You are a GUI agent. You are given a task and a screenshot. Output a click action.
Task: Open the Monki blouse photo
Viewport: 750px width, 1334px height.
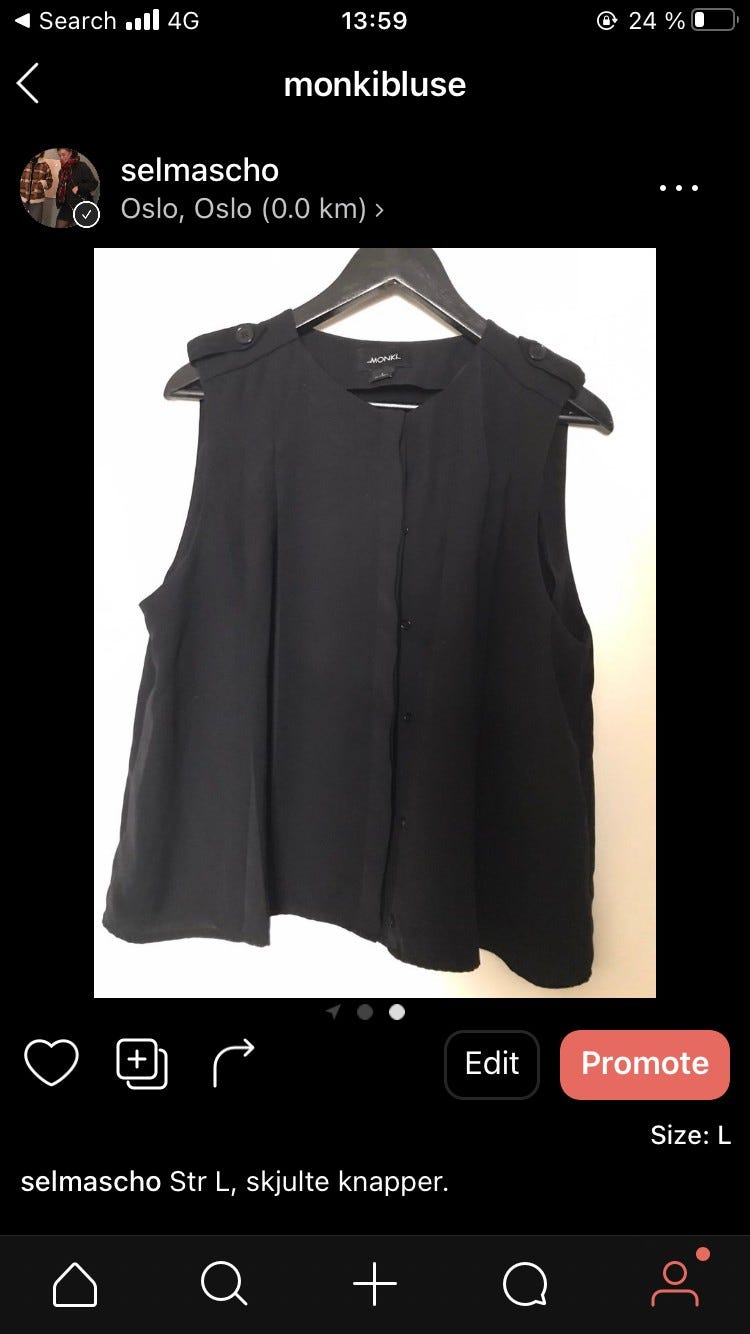click(375, 622)
